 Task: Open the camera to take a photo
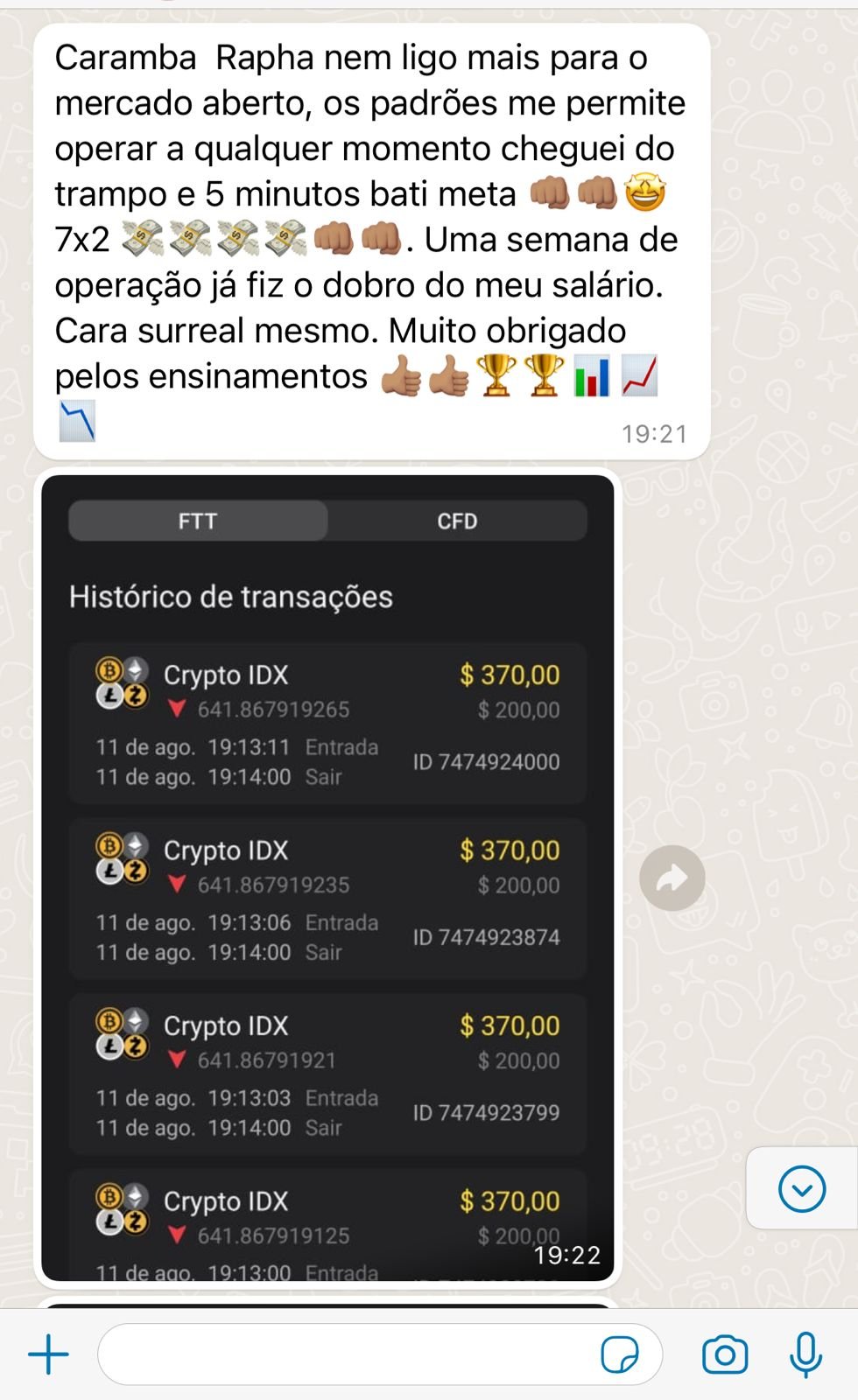(x=725, y=1355)
